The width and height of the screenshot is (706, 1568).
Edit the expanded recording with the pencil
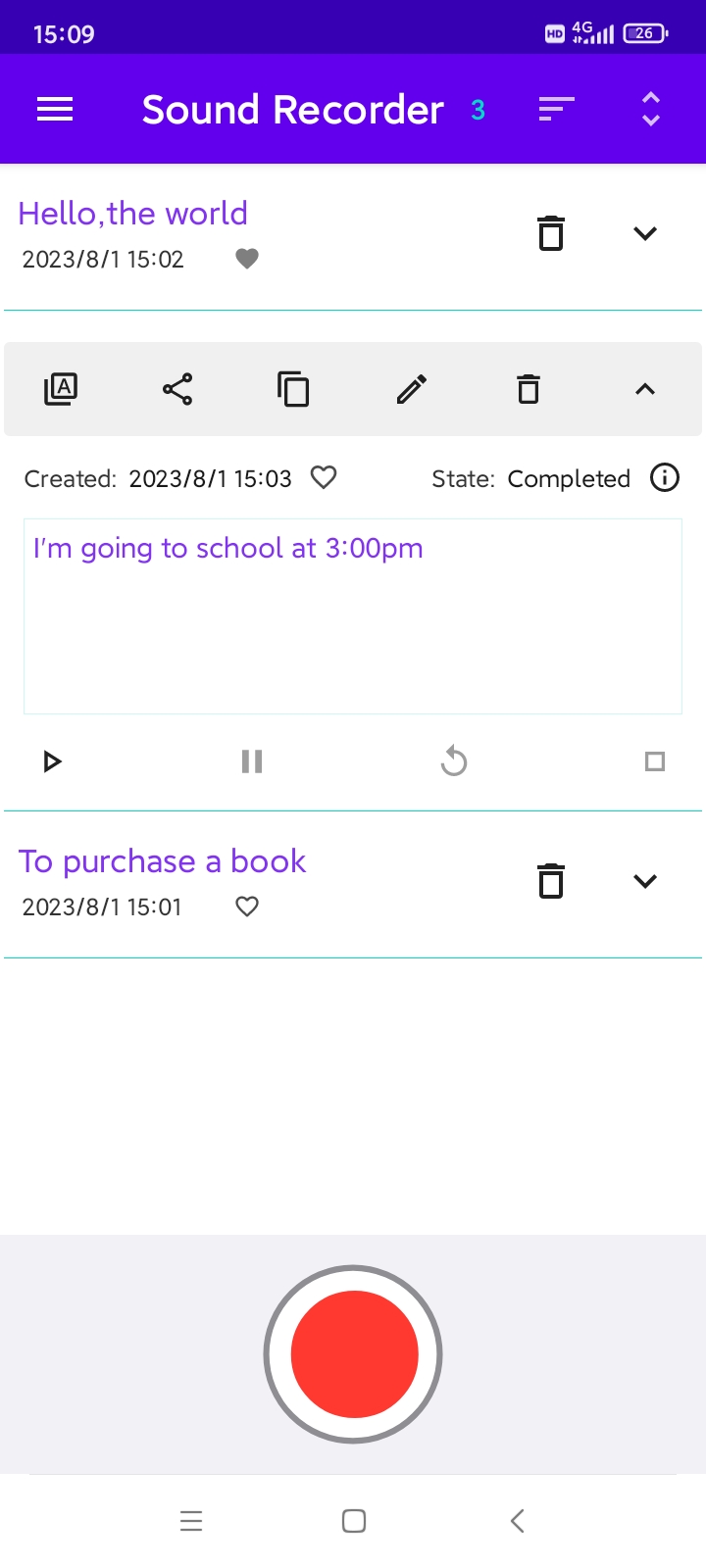412,389
